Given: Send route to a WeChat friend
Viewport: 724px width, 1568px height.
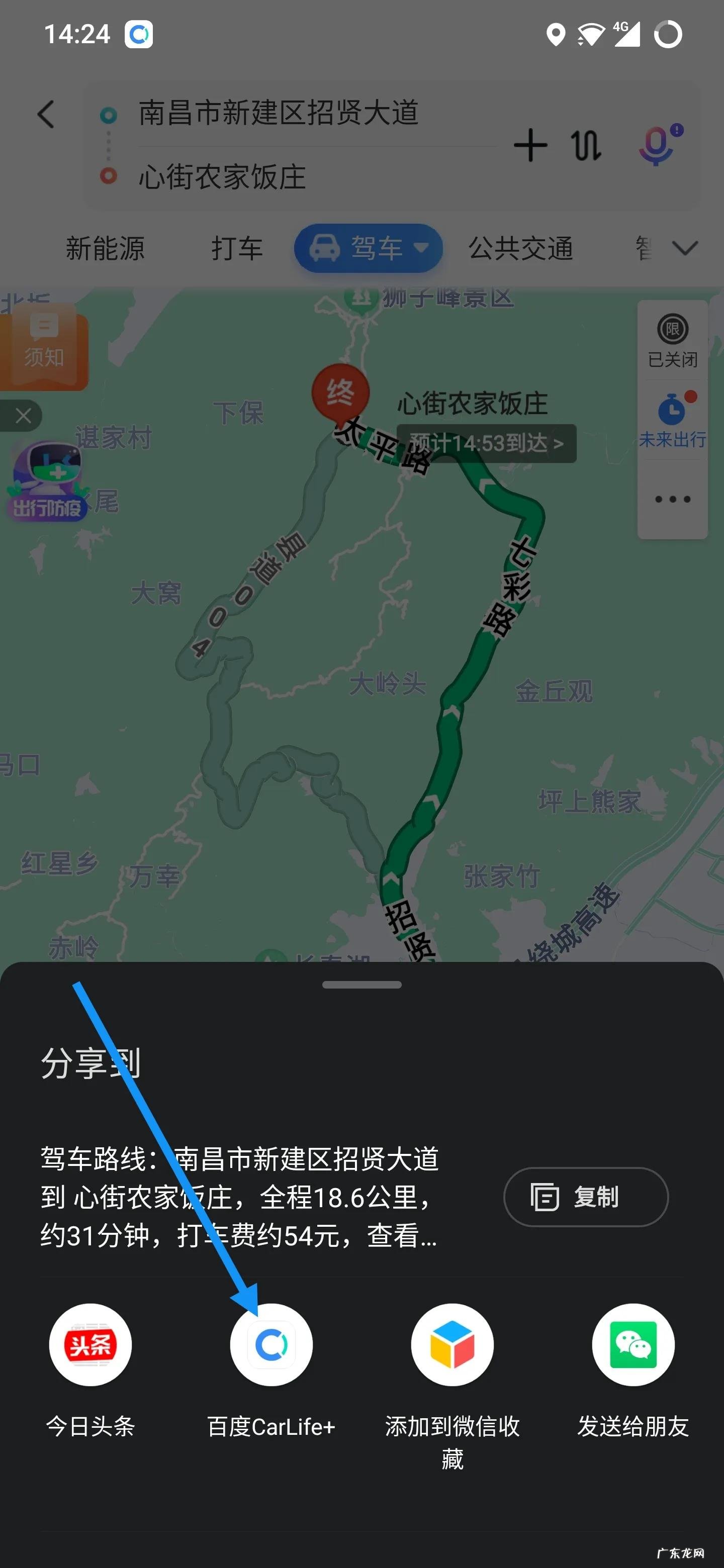Looking at the screenshot, I should pos(632,1345).
